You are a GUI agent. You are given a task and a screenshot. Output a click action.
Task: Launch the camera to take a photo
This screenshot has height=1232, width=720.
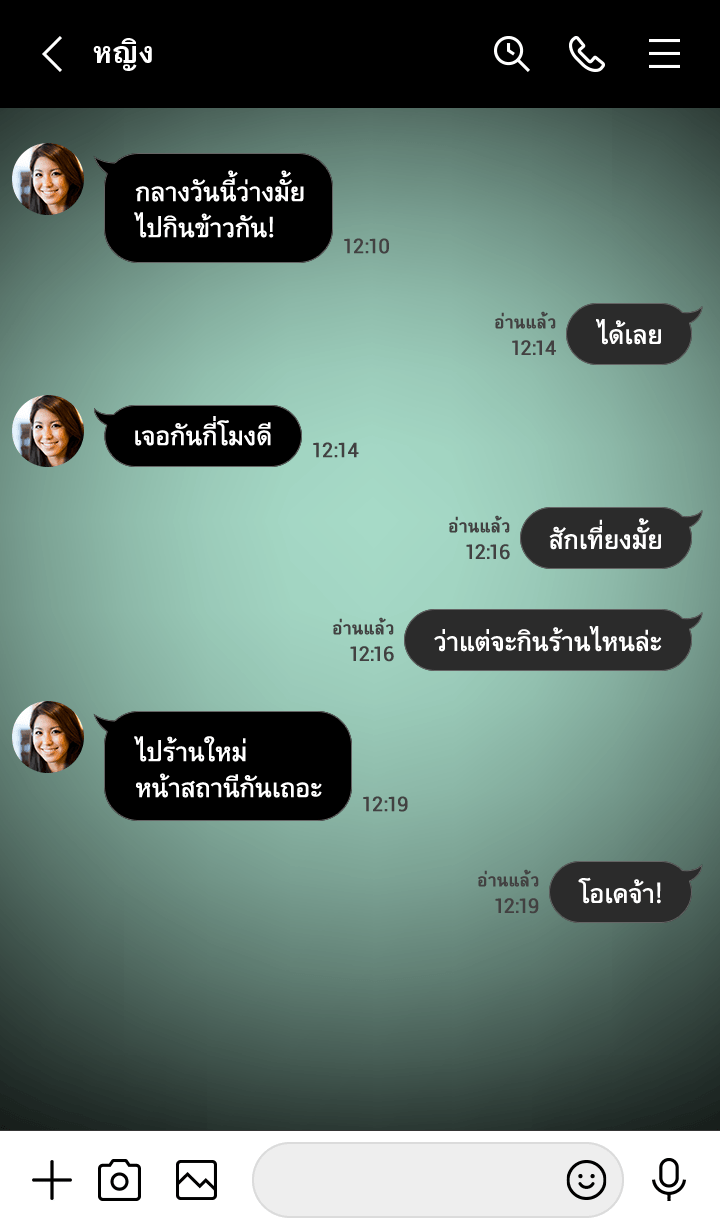(119, 1181)
